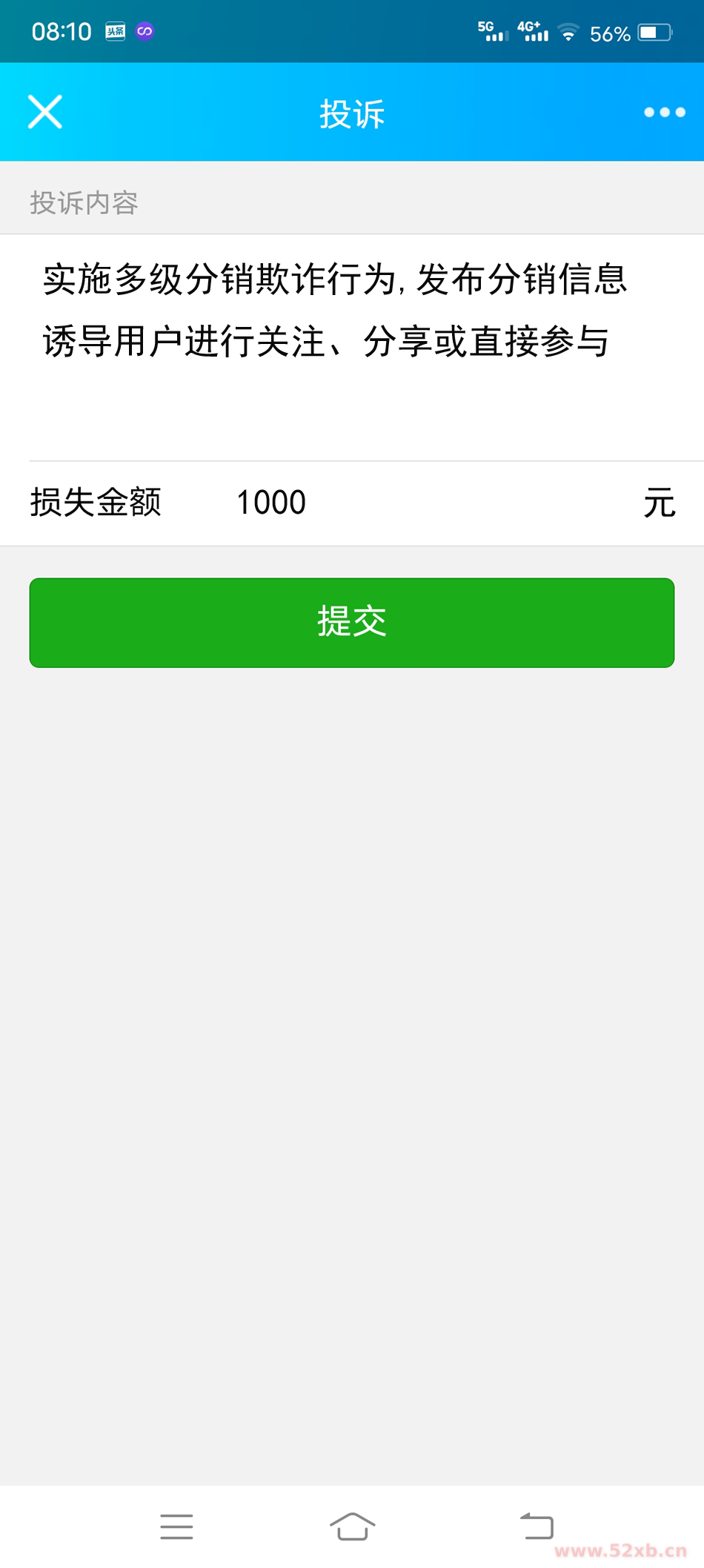
Task: Go back using system back button
Action: 537,1526
